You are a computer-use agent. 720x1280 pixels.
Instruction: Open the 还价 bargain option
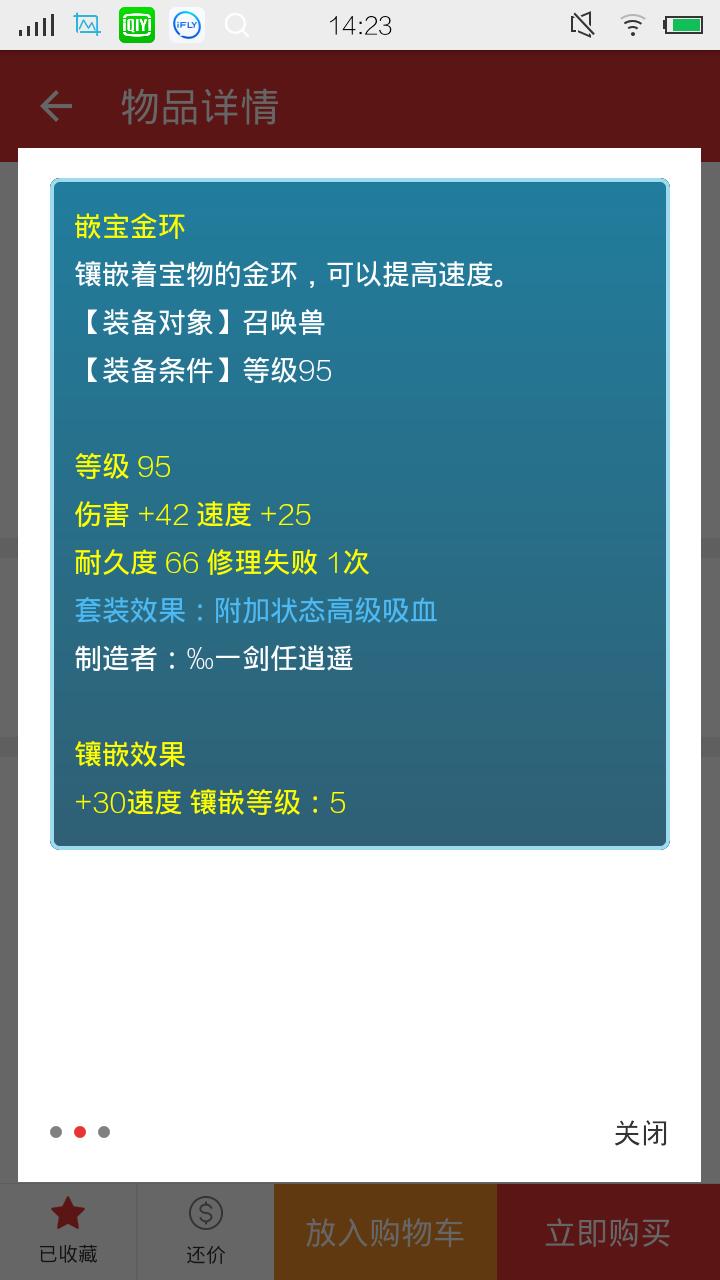coord(205,1230)
